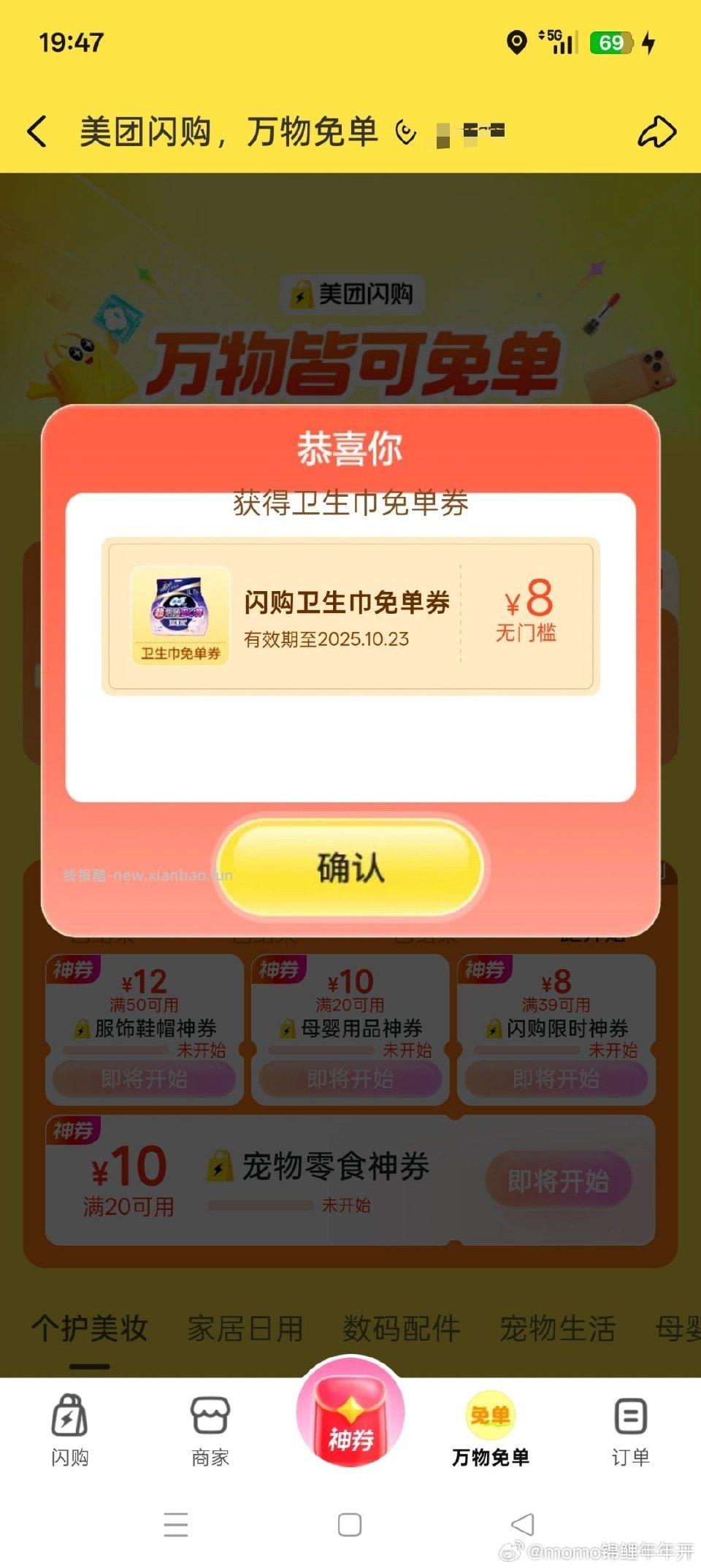Switch to the 闪购 tab
Screen dimensions: 701x1568
pos(69,1429)
